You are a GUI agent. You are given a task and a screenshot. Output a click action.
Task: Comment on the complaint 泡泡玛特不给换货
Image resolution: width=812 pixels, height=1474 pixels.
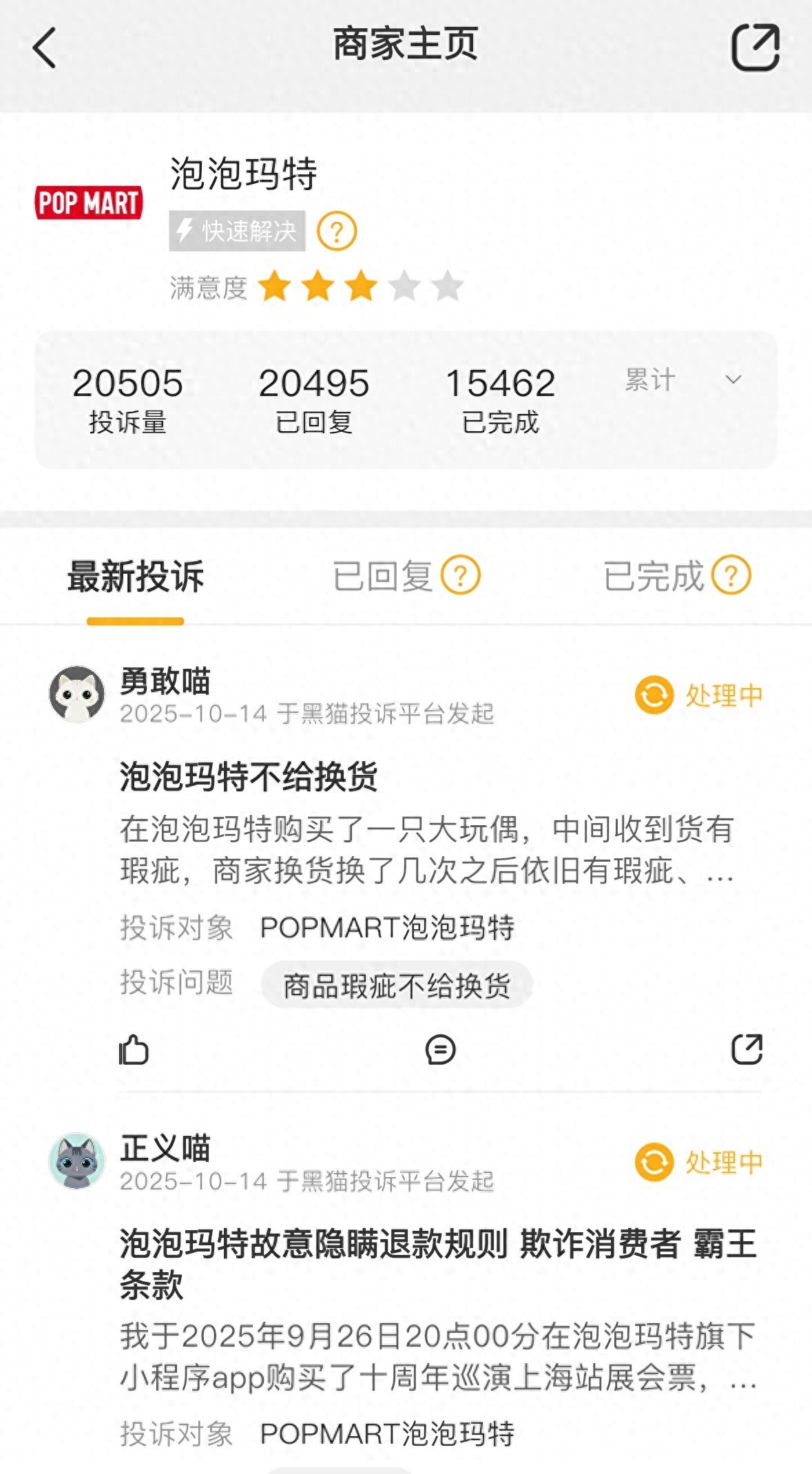(440, 1050)
